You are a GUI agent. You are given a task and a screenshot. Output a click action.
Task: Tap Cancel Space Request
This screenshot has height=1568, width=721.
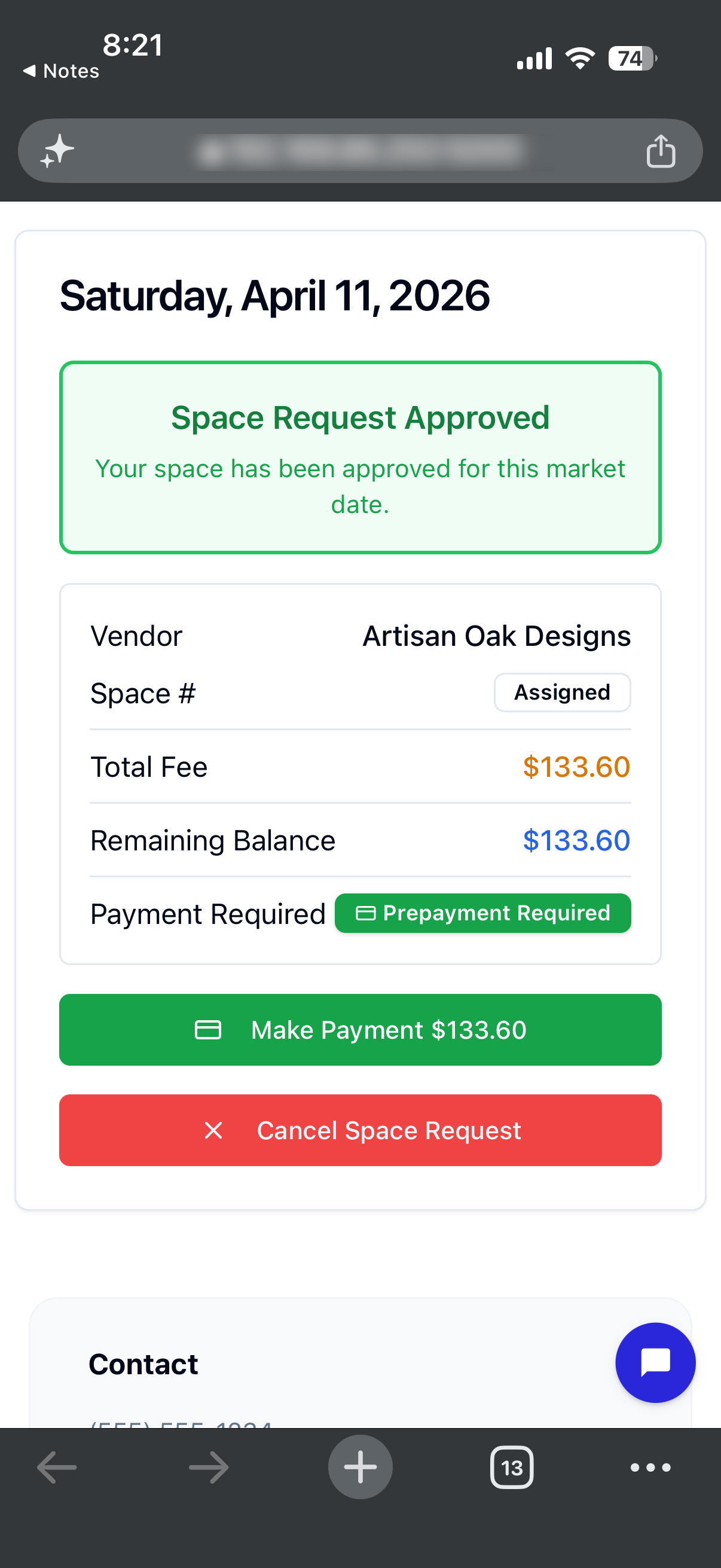(360, 1130)
